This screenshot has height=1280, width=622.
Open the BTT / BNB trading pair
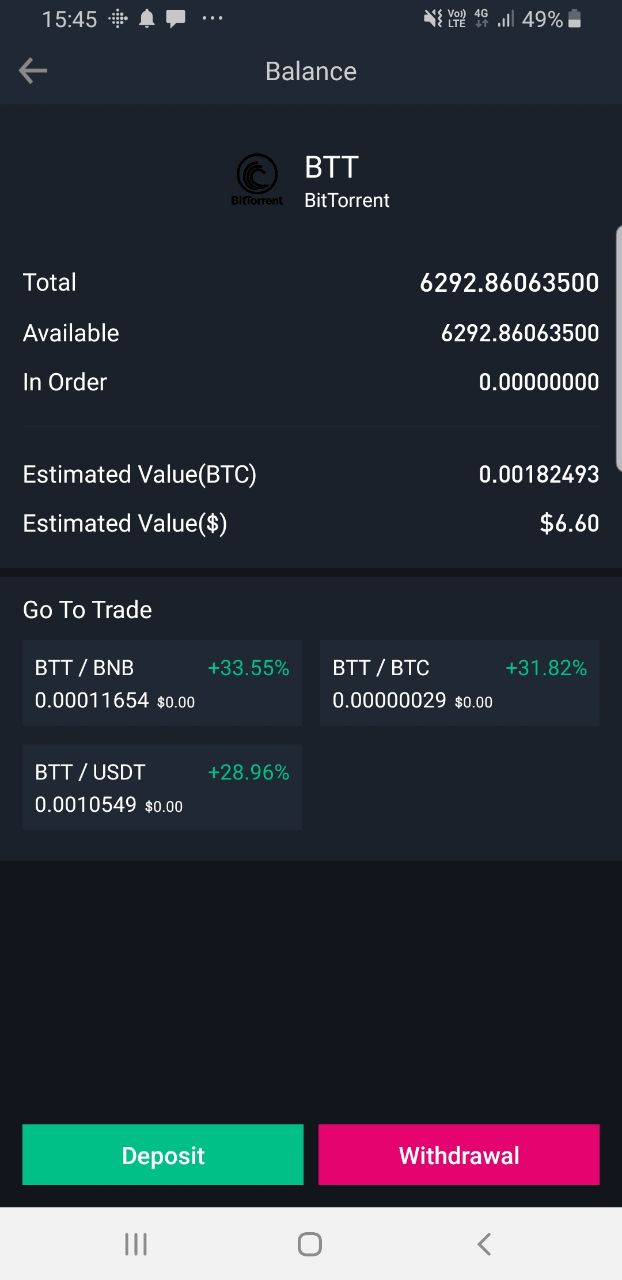tap(162, 683)
